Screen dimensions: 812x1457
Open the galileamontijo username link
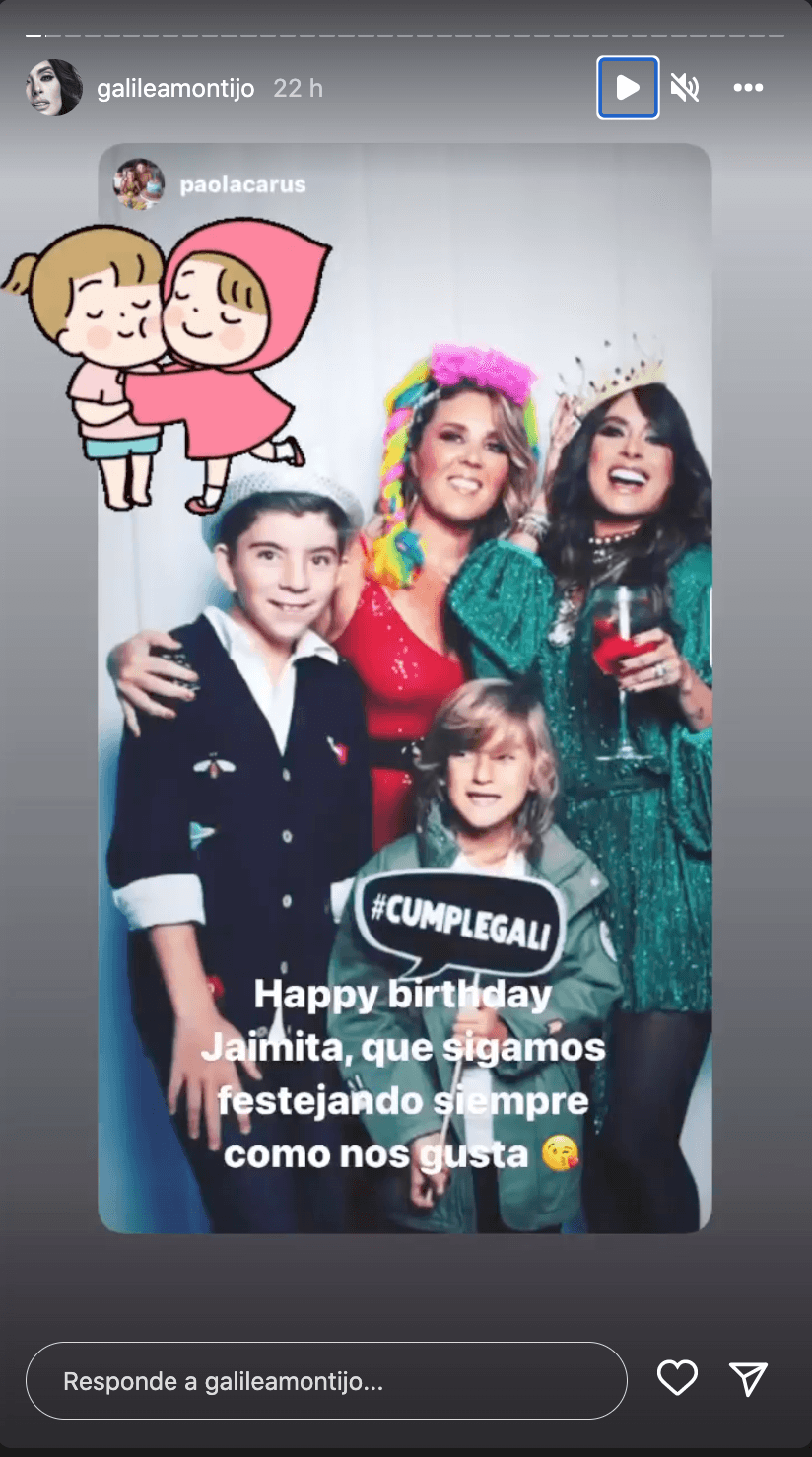[x=175, y=88]
